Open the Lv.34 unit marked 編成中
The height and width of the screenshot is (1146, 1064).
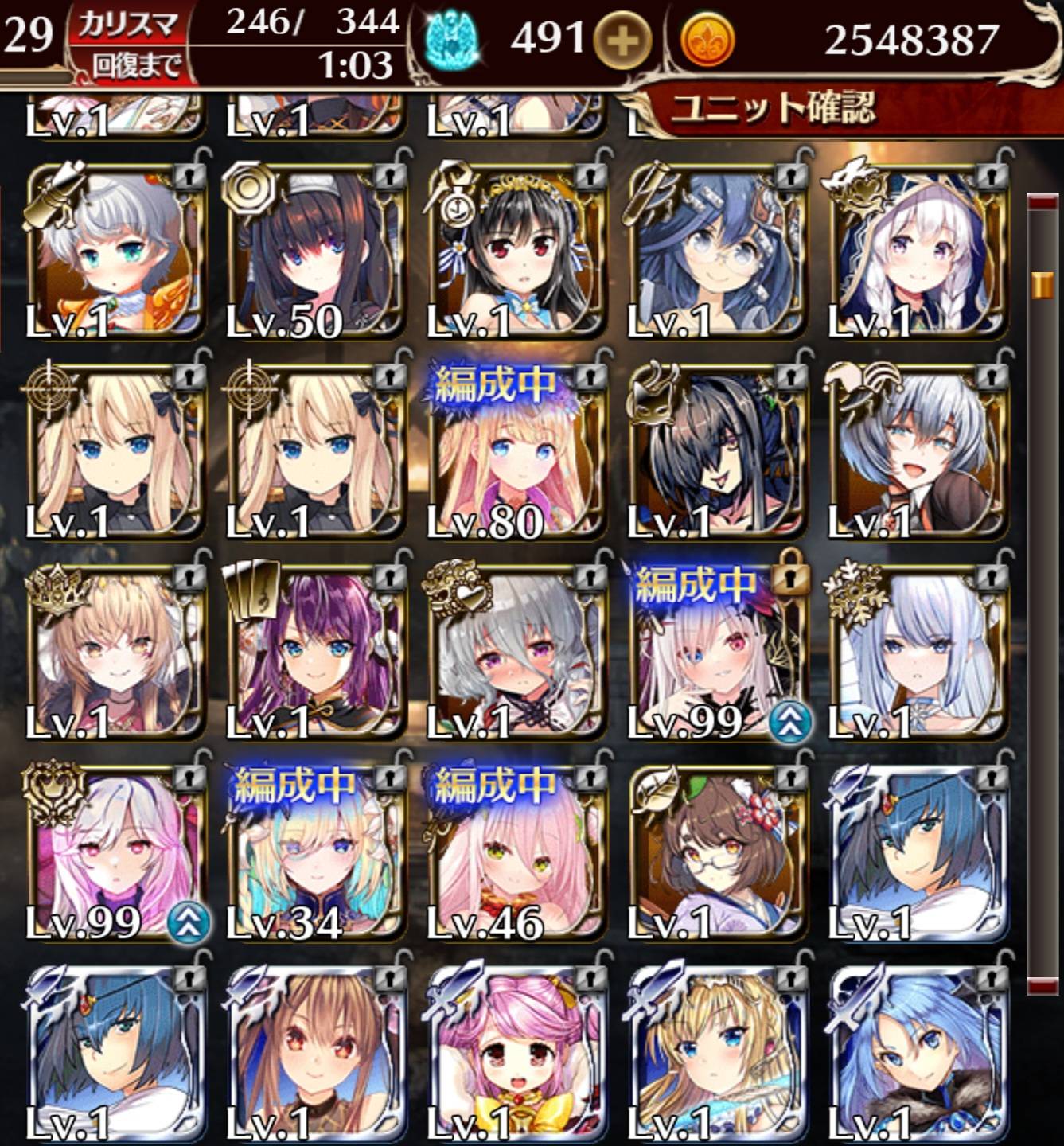(316, 852)
